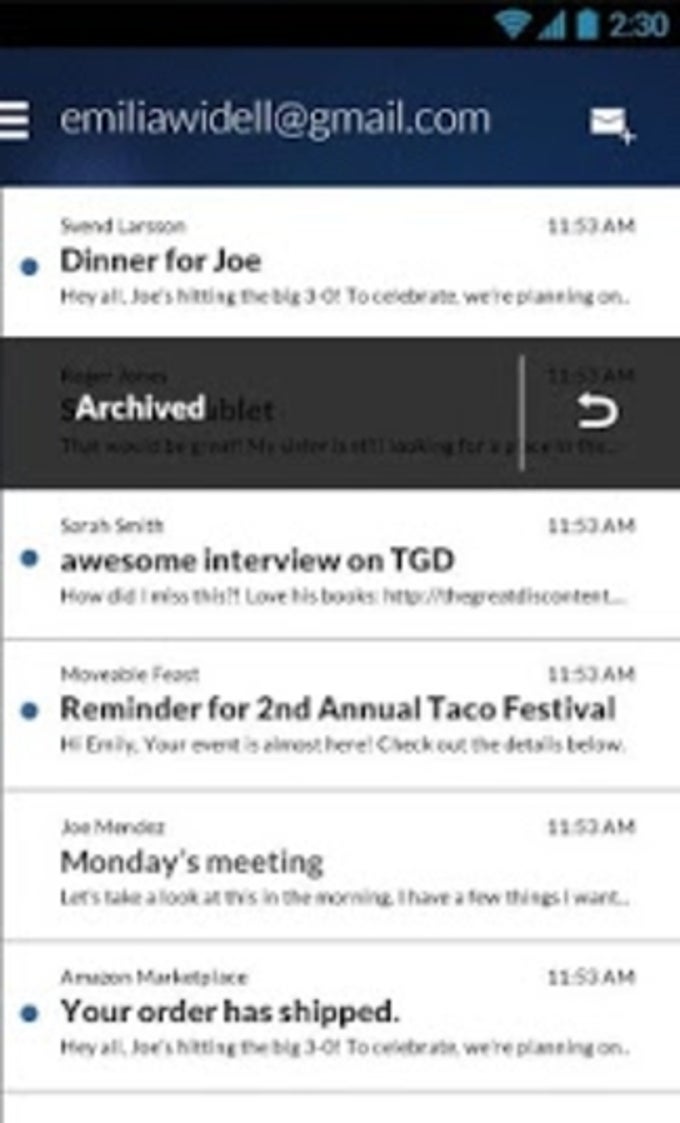Undo the archived email action
The height and width of the screenshot is (1123, 680).
[597, 411]
